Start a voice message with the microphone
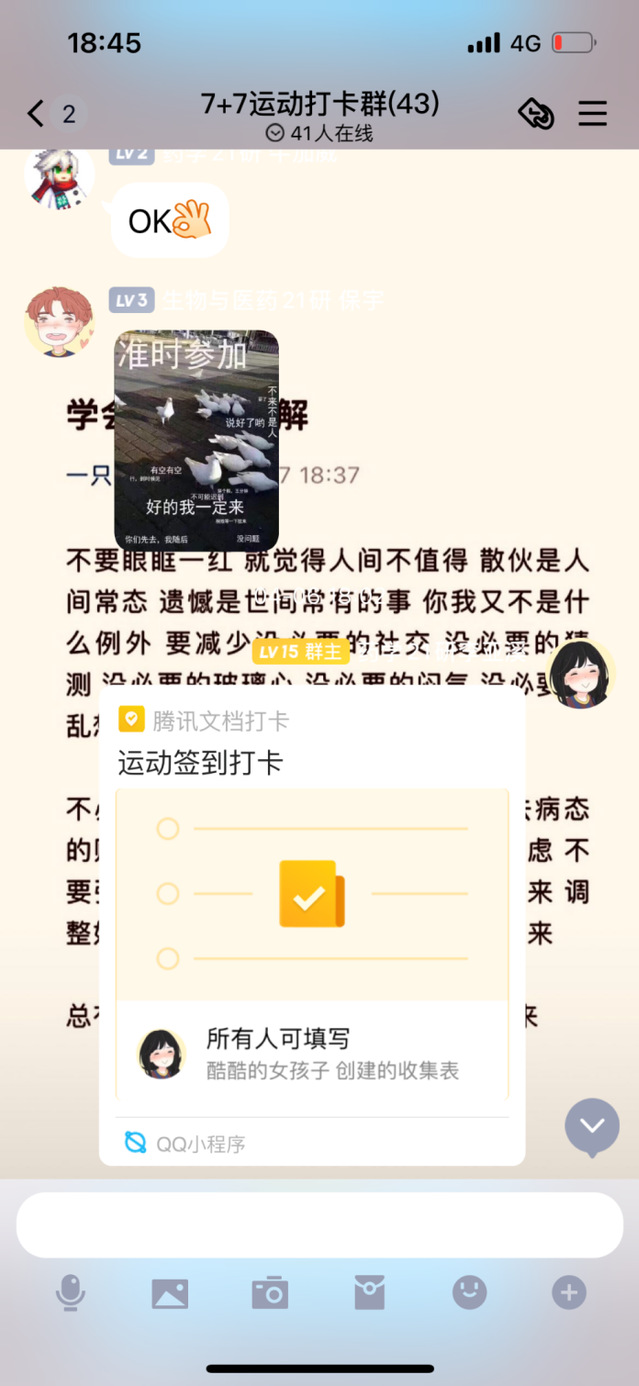This screenshot has height=1386, width=639. pyautogui.click(x=70, y=1293)
